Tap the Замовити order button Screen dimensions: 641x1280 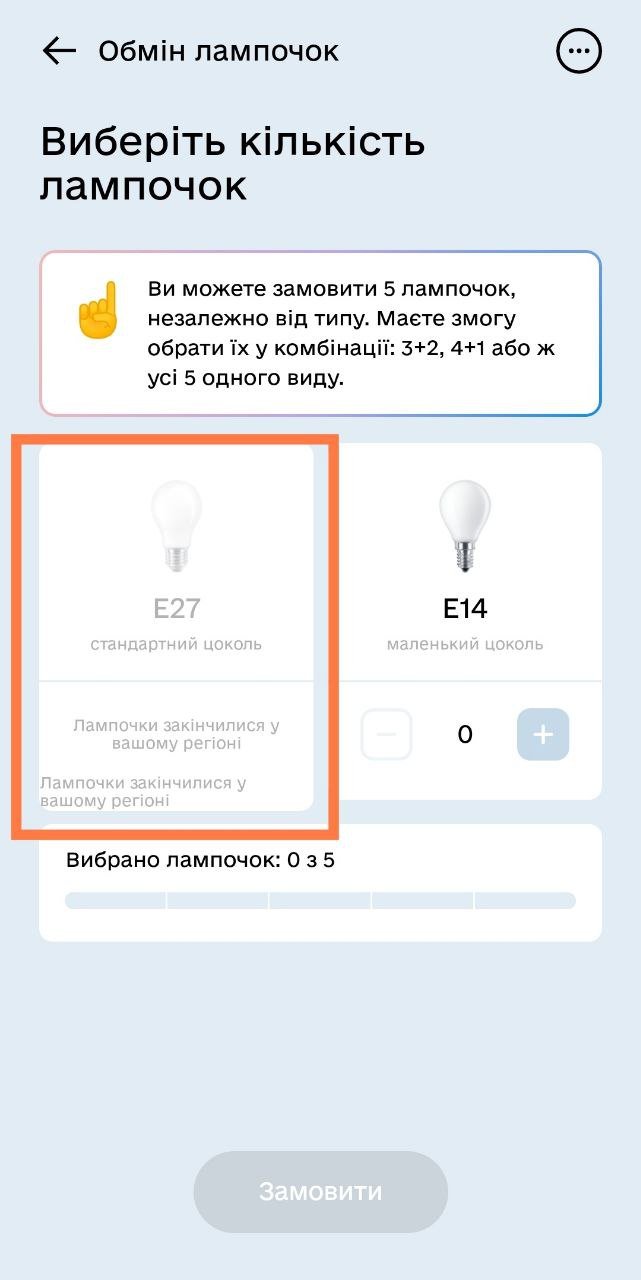coord(320,1191)
